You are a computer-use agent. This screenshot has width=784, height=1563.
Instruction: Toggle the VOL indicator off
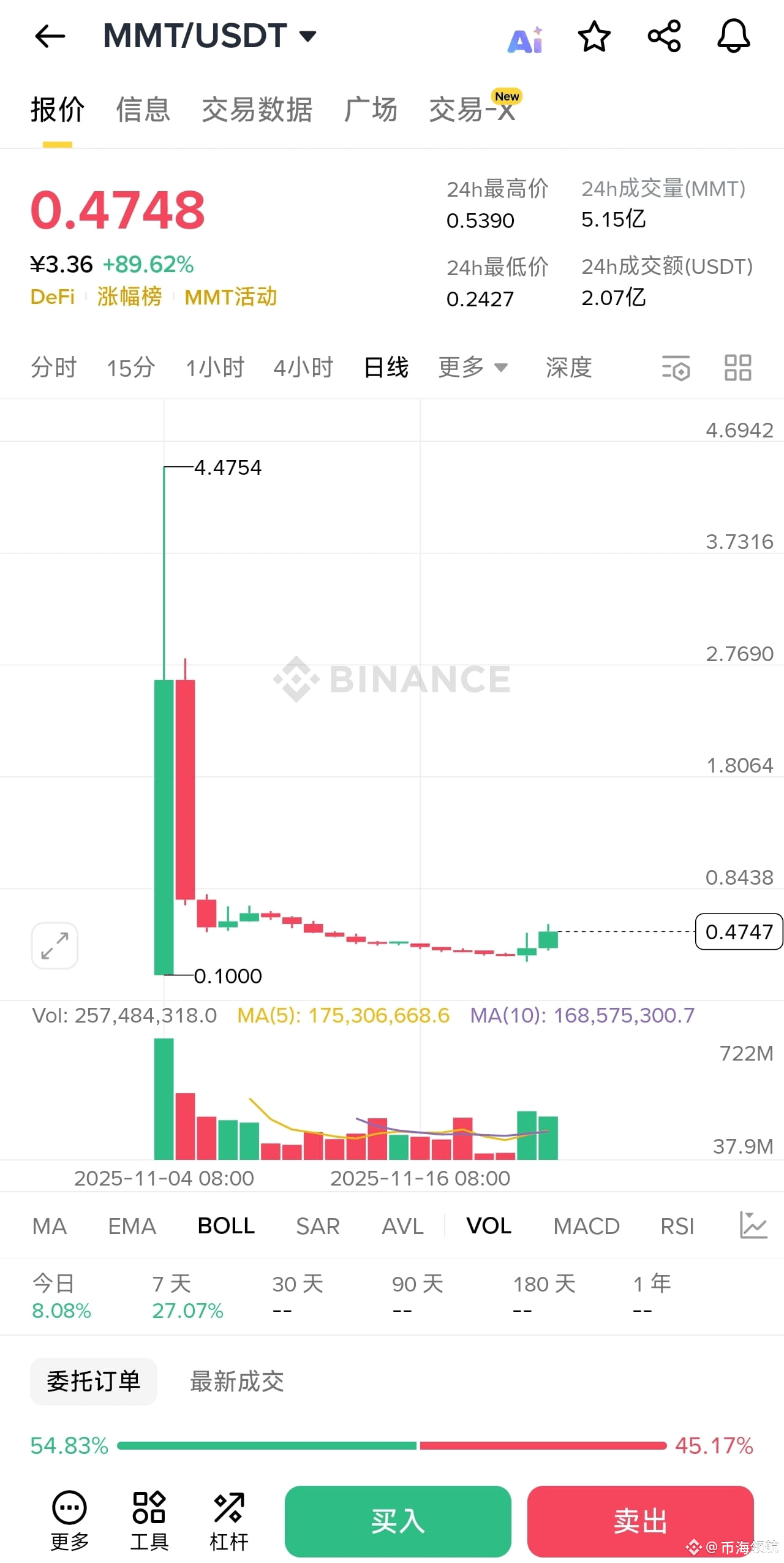488,1225
